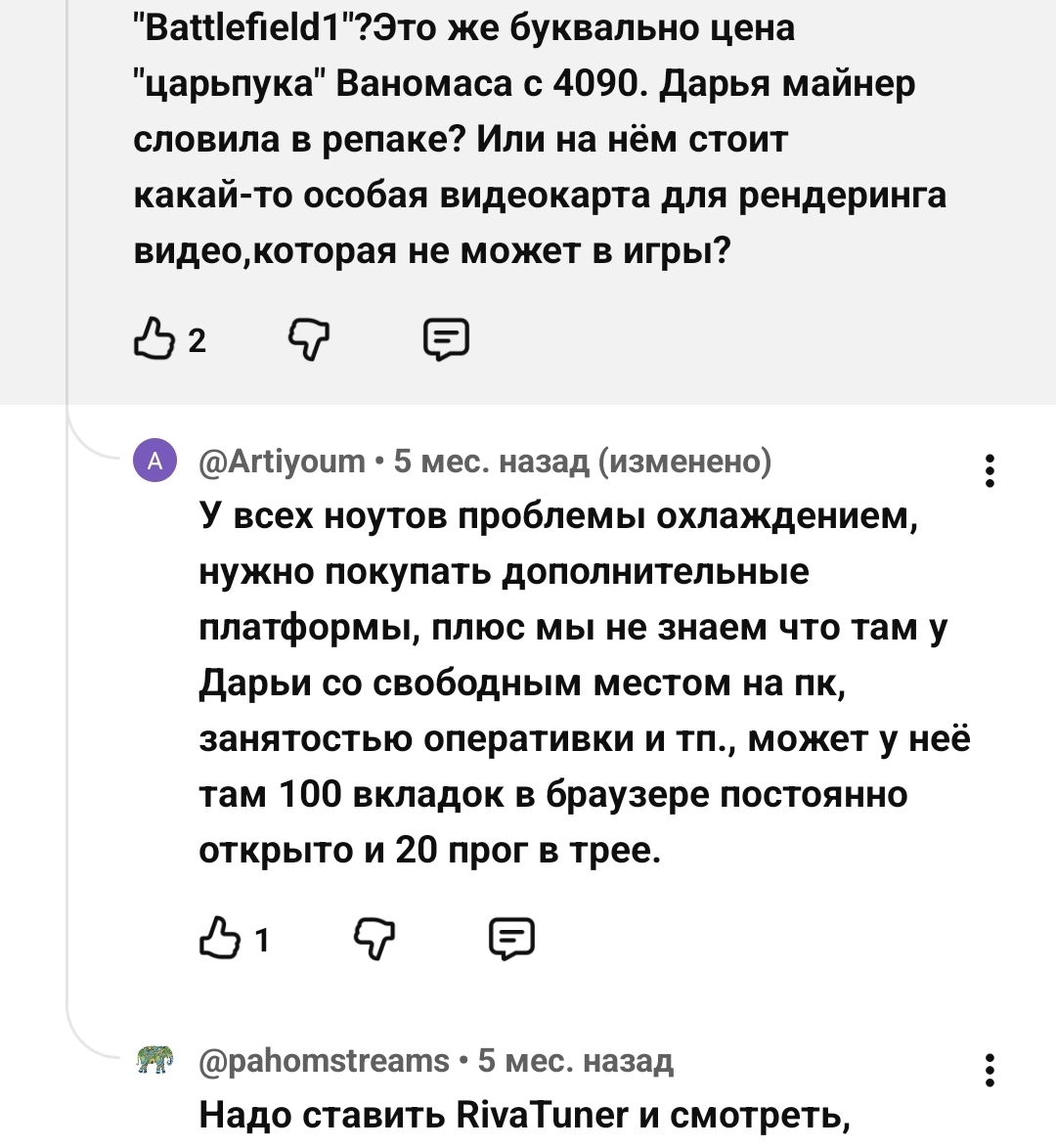Viewport: 1056px width, 1148px height.
Task: Reply to the top comment about Battlefield1
Action: pos(446,339)
